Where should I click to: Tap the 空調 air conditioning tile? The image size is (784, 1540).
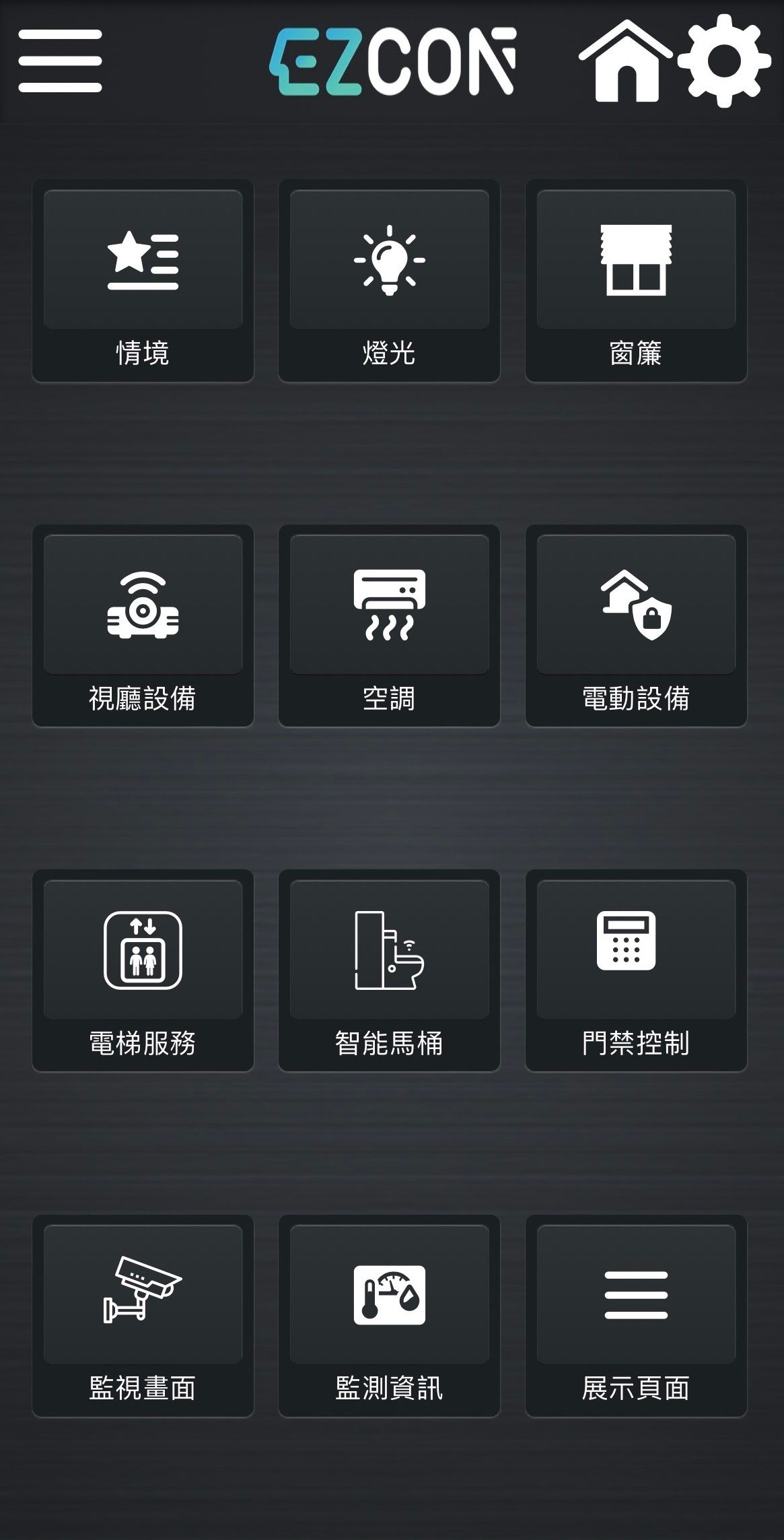click(389, 626)
